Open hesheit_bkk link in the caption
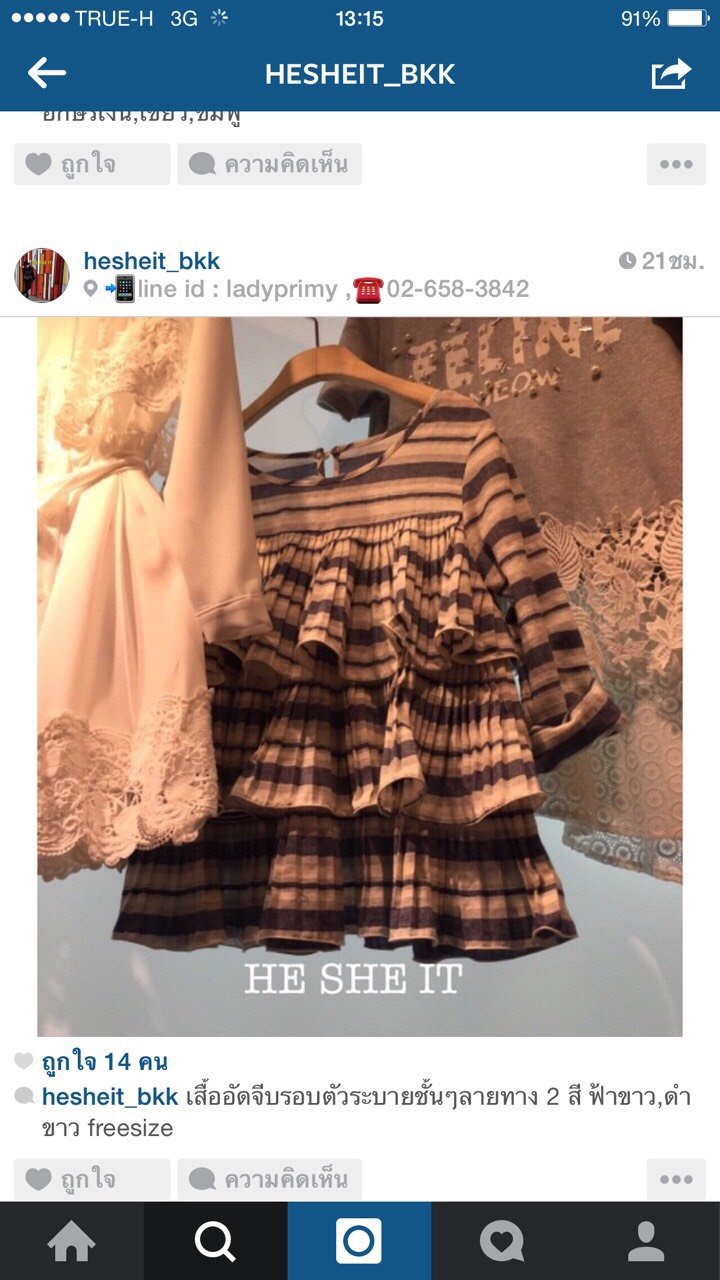 [x=110, y=1097]
